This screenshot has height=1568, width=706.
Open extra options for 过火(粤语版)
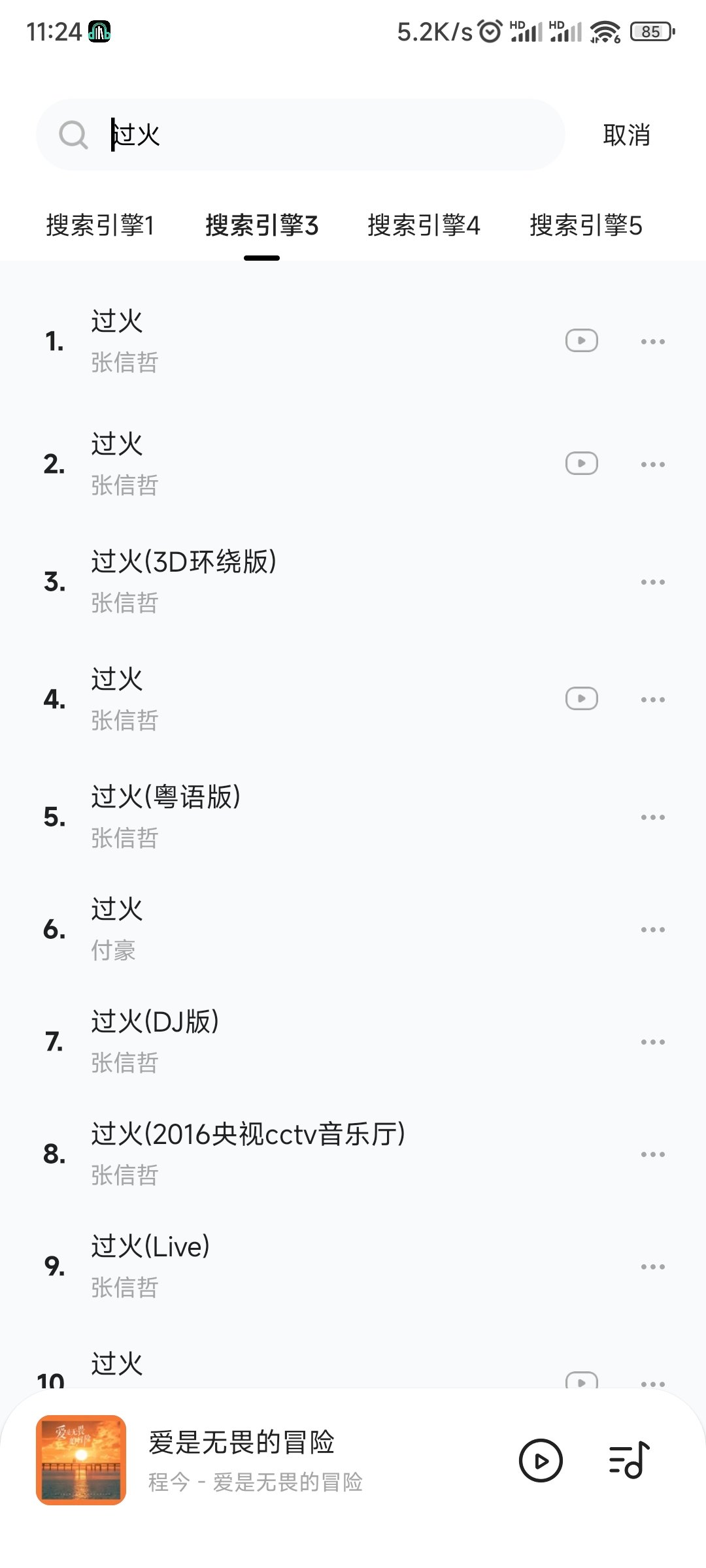653,816
